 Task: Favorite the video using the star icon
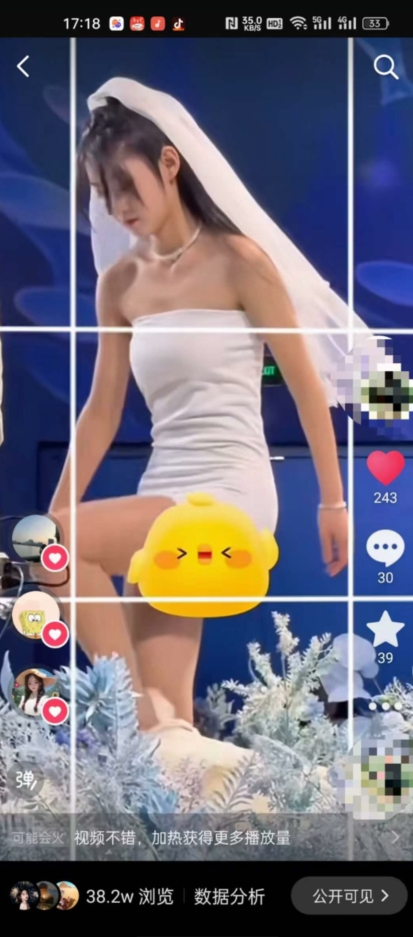coord(385,629)
